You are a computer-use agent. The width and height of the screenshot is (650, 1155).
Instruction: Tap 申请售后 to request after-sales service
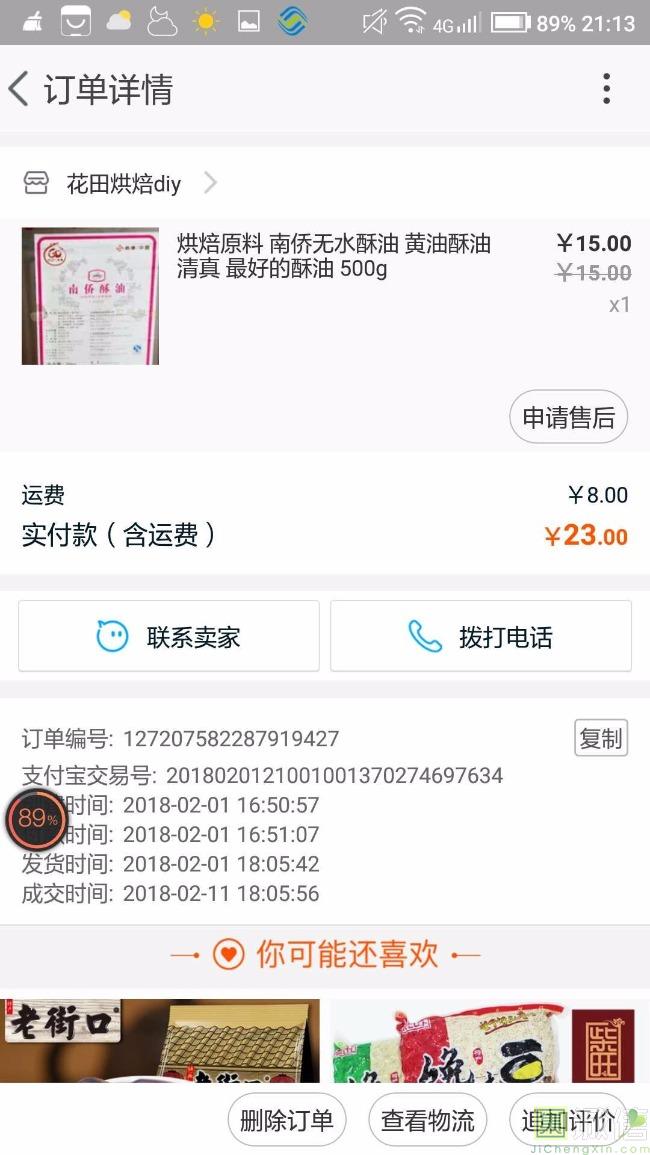(x=568, y=417)
